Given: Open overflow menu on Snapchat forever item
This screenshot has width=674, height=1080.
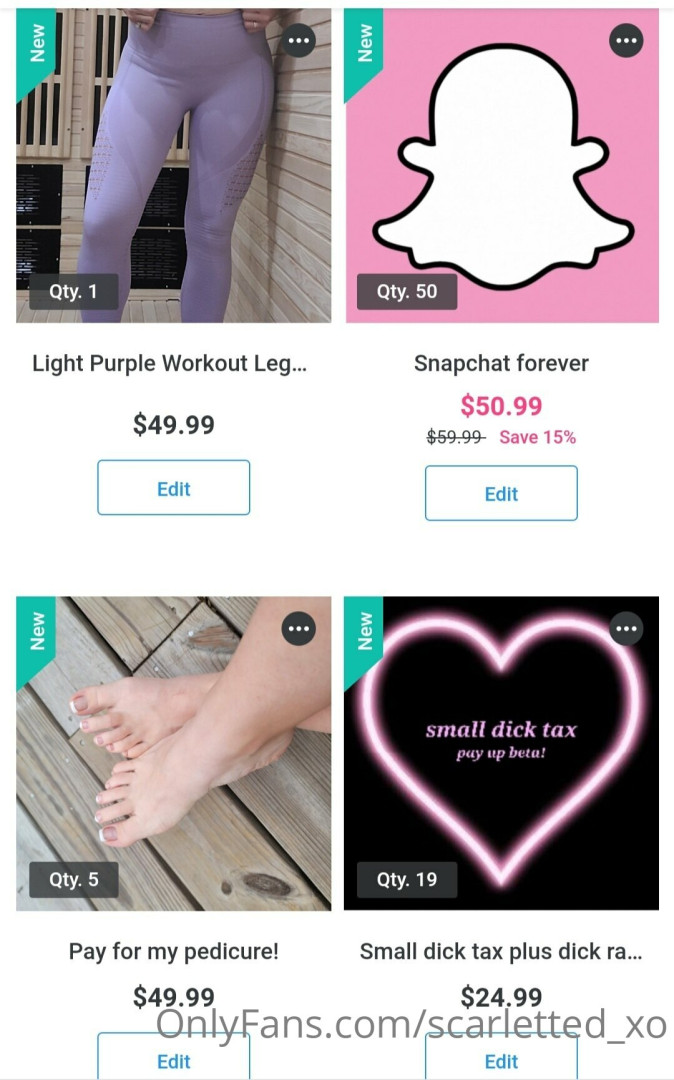Looking at the screenshot, I should (626, 41).
